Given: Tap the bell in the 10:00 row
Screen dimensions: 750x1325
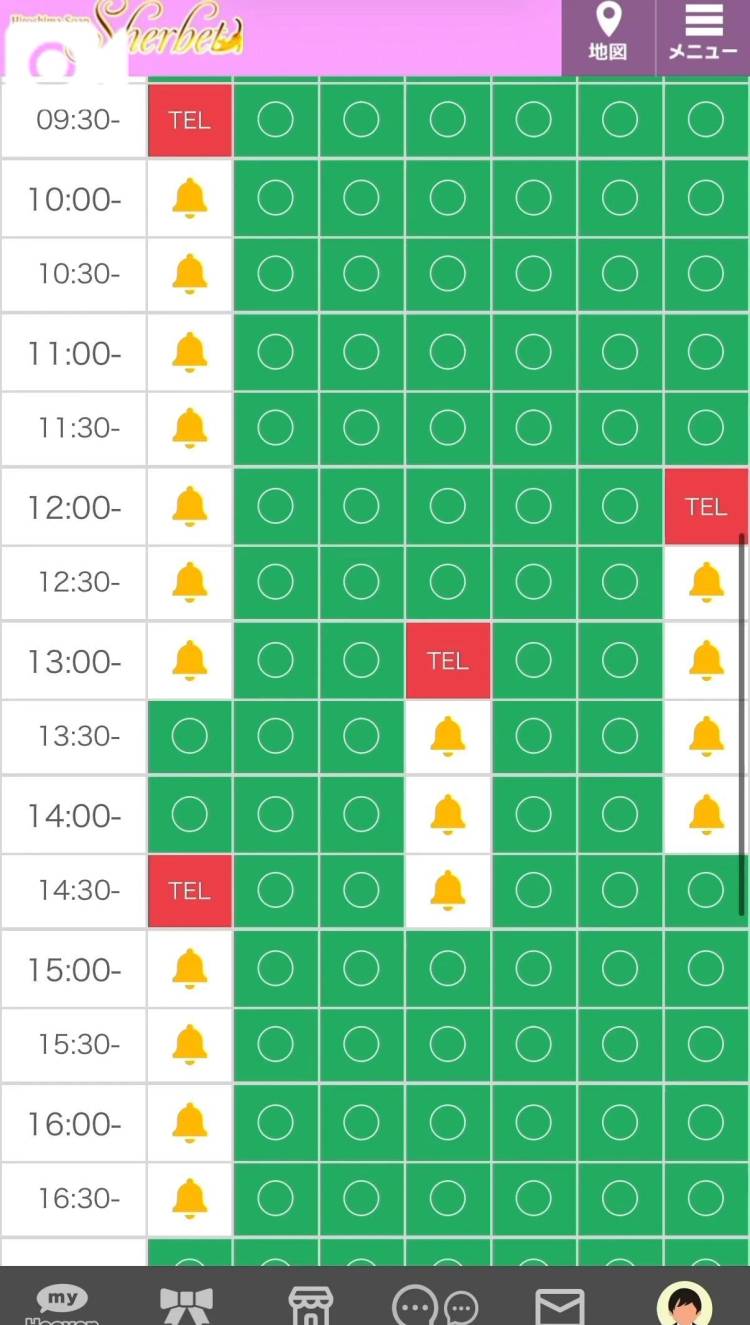Looking at the screenshot, I should 189,199.
